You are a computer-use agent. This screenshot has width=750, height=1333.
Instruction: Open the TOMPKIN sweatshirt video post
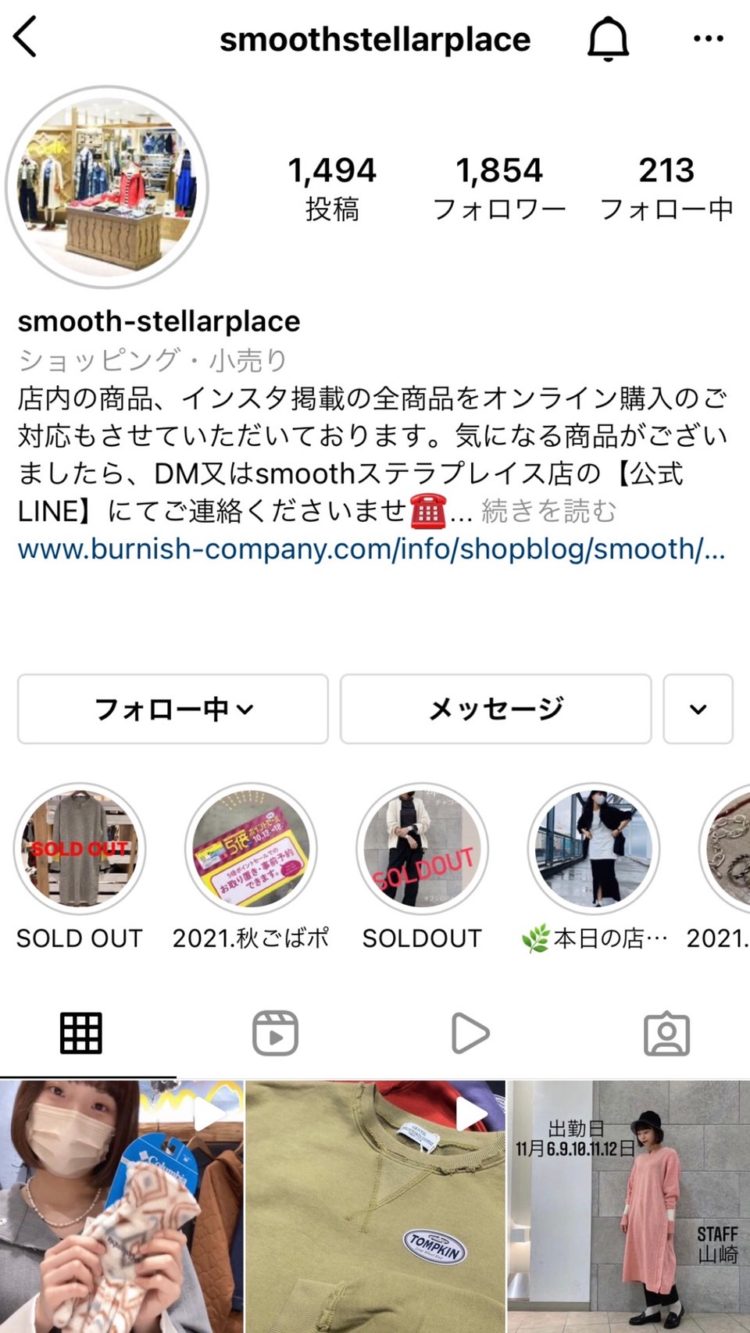pyautogui.click(x=375, y=1205)
